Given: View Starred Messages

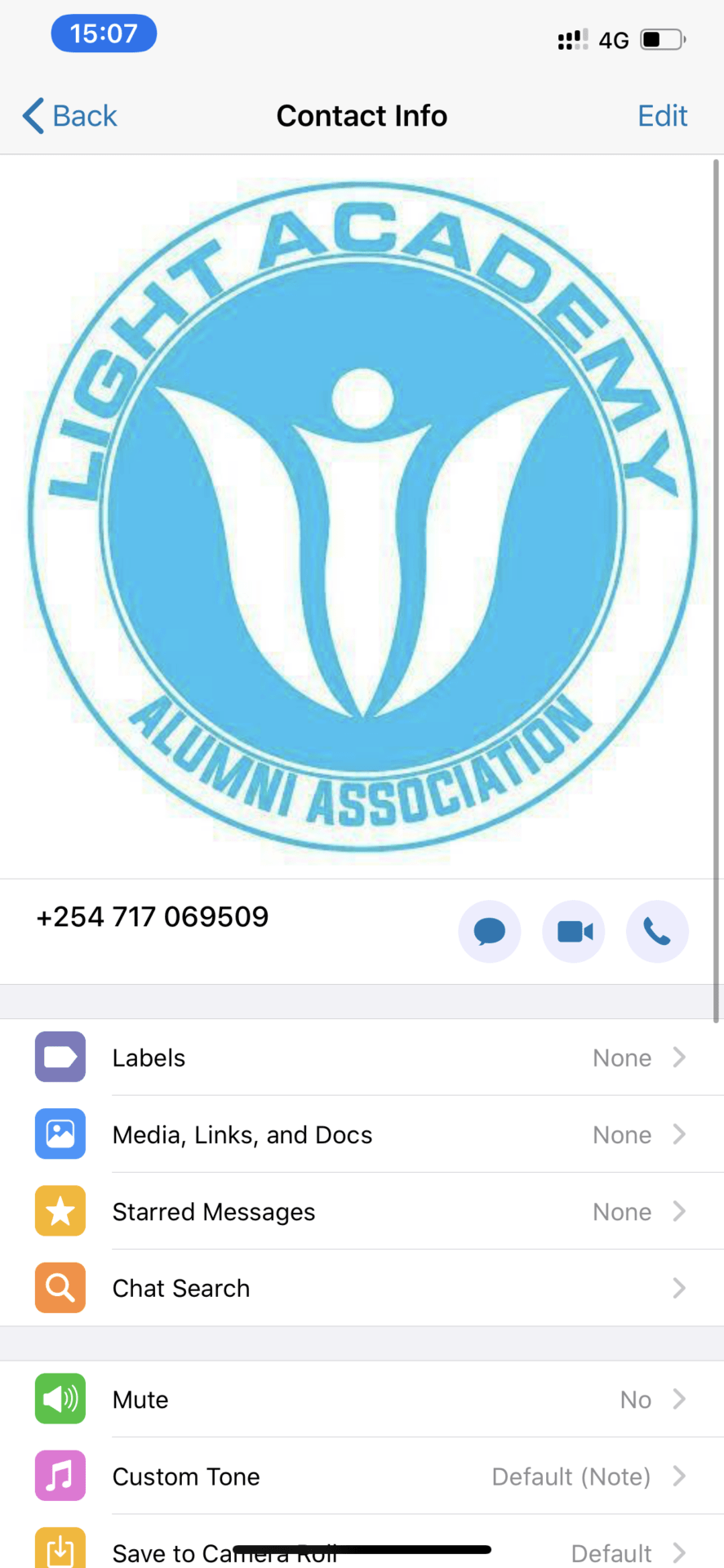Looking at the screenshot, I should click(x=362, y=1211).
